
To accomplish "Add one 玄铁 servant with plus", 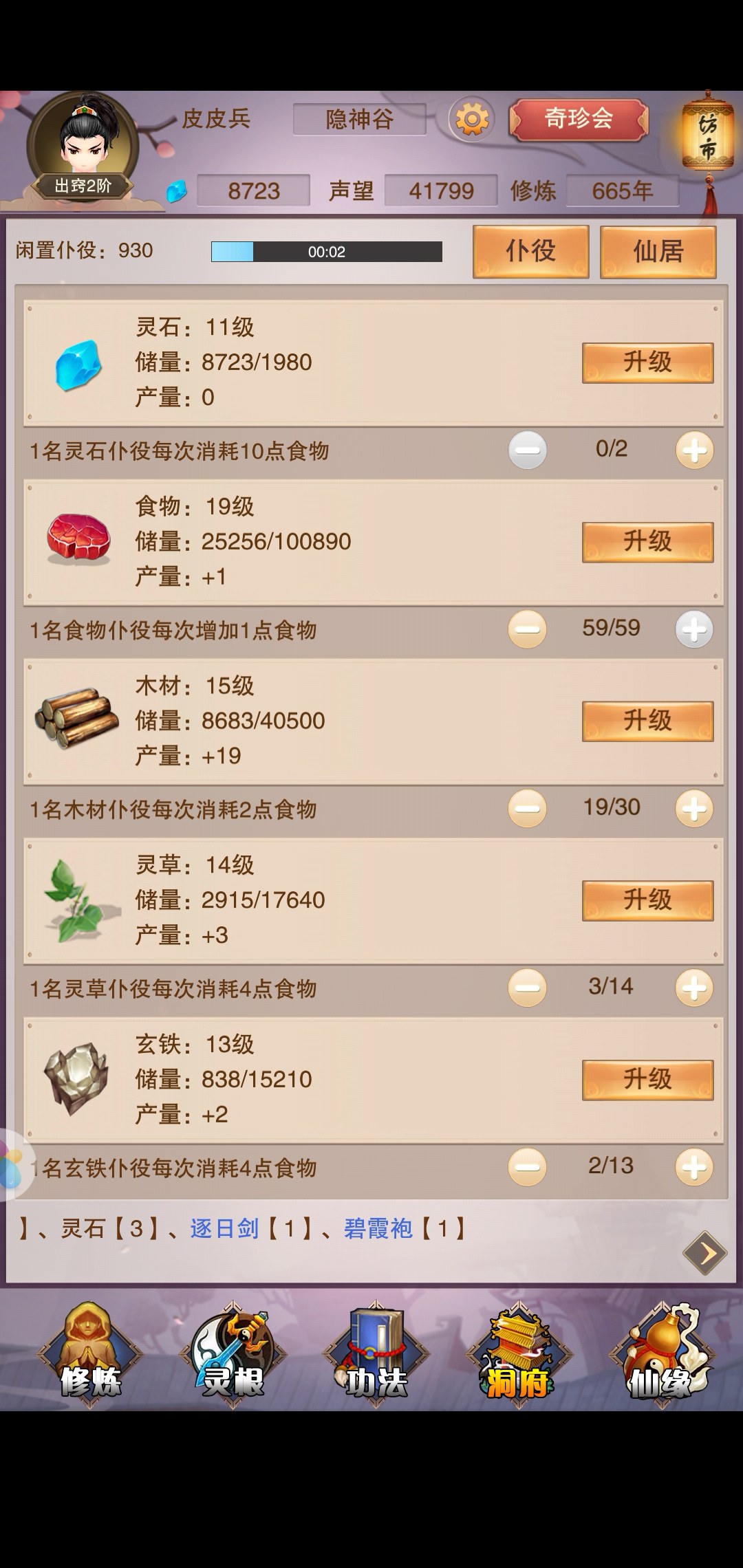I will [x=694, y=1167].
